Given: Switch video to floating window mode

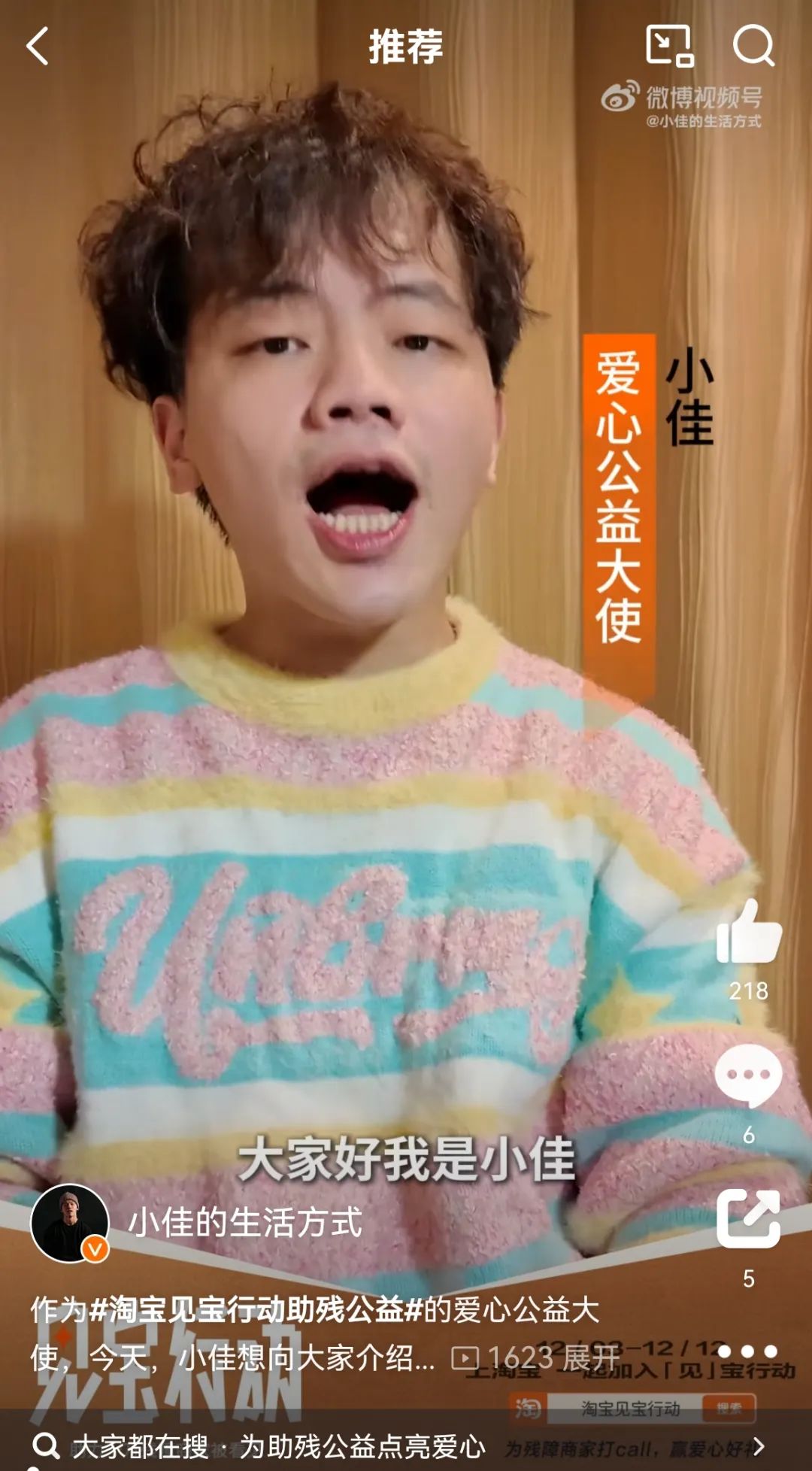Looking at the screenshot, I should click(x=669, y=46).
